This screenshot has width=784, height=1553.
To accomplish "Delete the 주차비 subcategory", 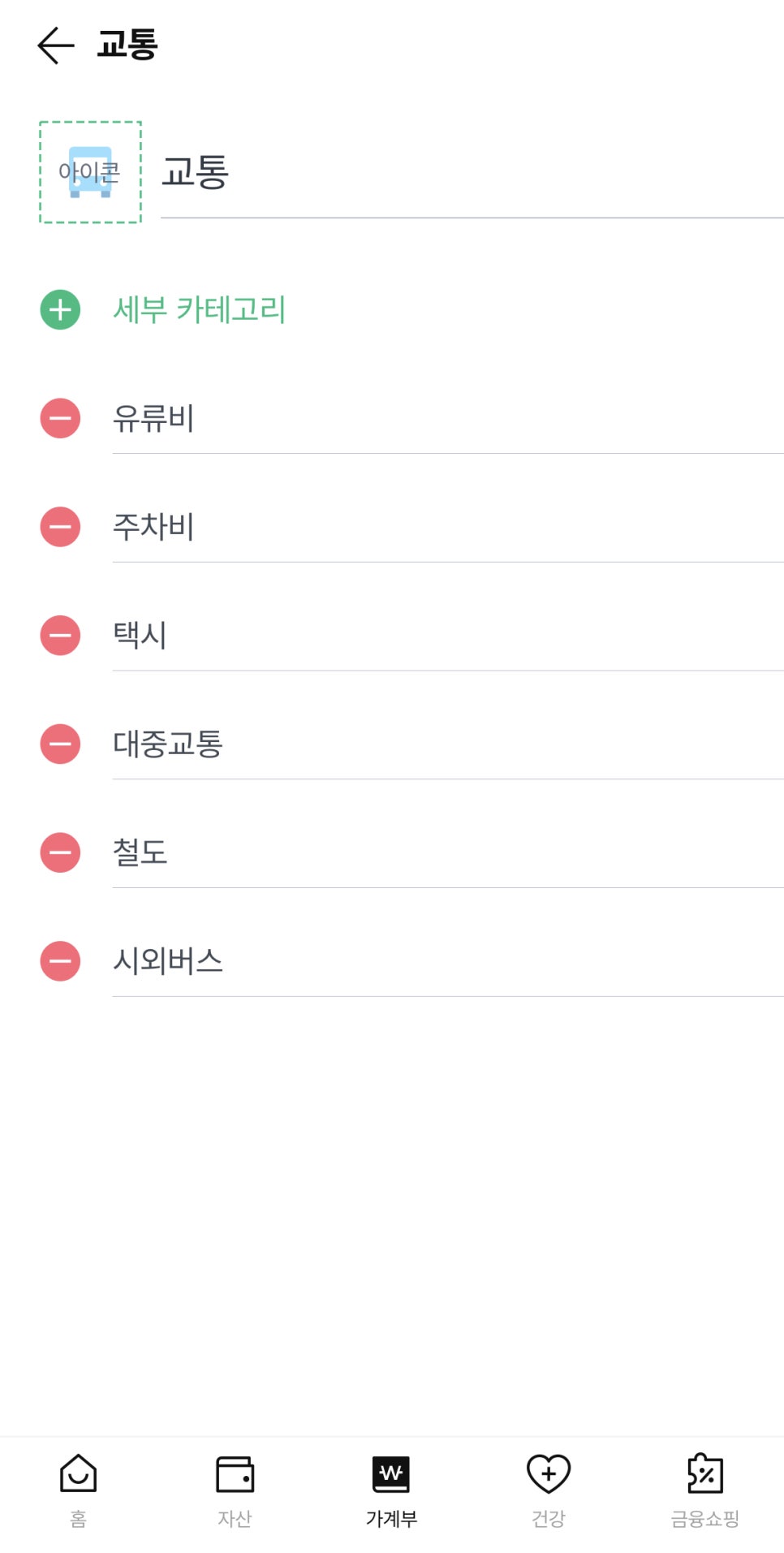I will (60, 527).
